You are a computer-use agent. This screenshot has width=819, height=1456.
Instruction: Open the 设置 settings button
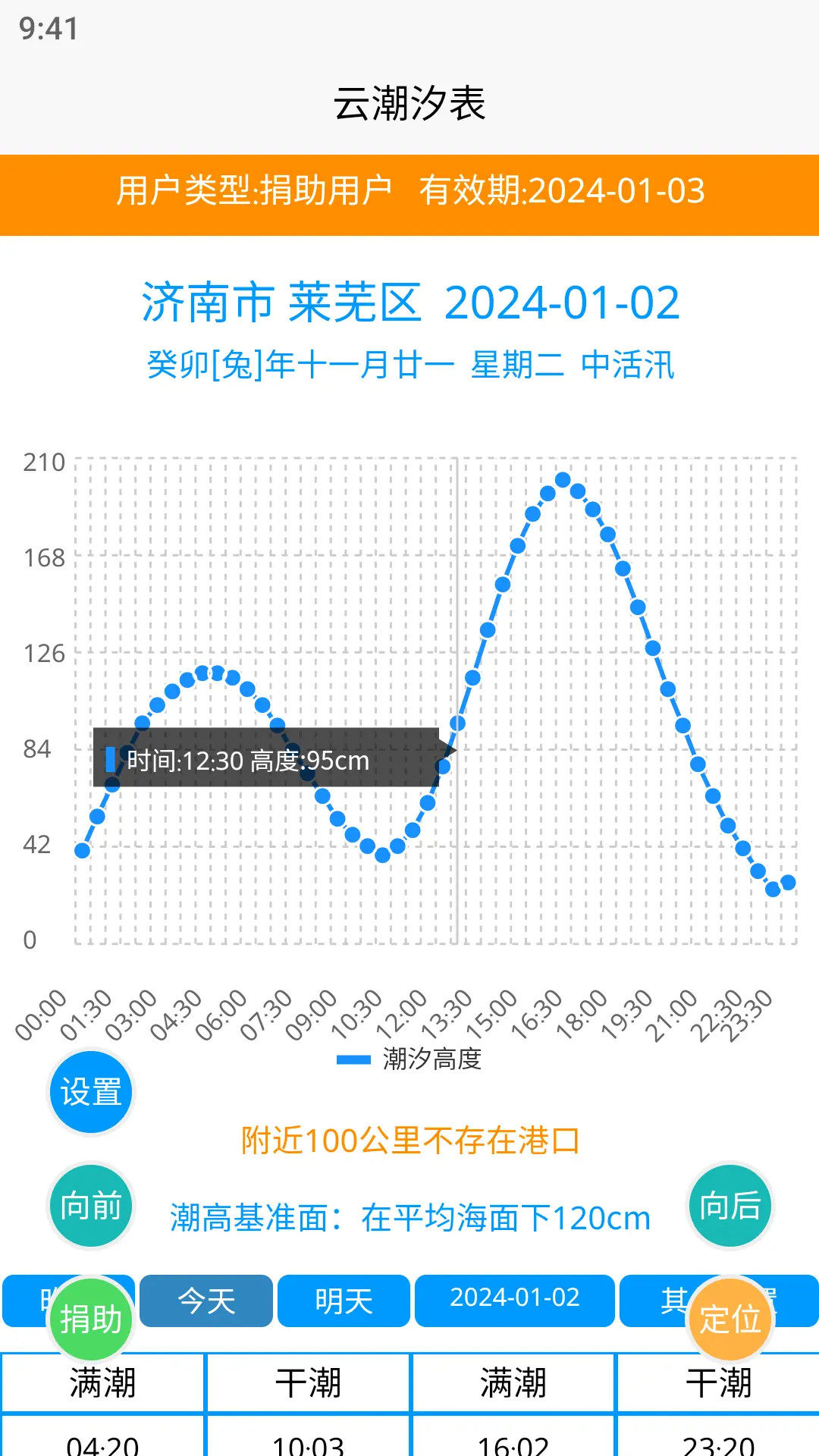point(89,1092)
